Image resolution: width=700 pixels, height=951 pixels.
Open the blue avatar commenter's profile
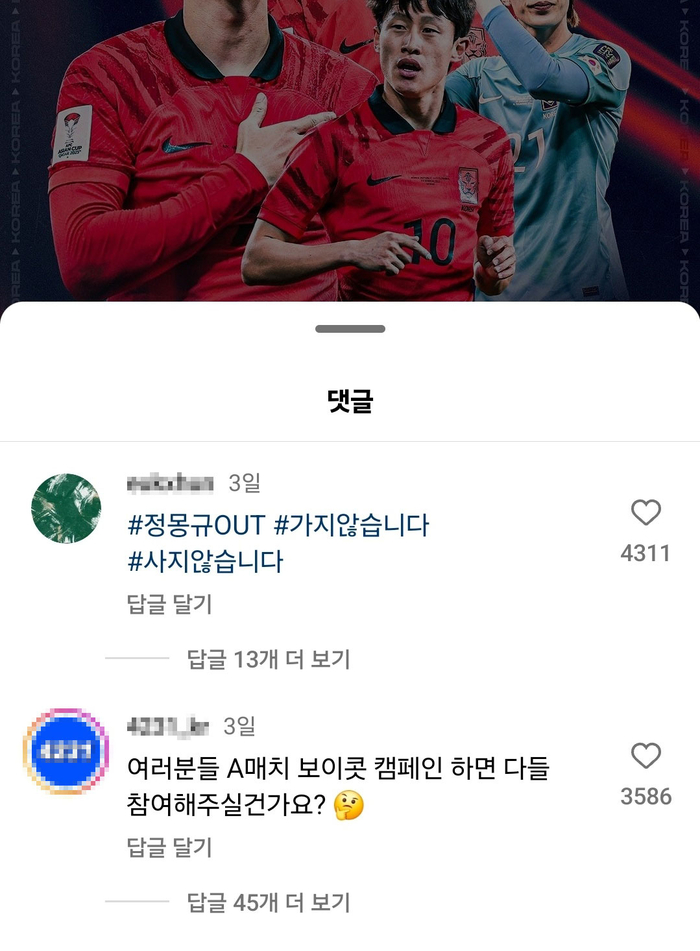coord(66,751)
